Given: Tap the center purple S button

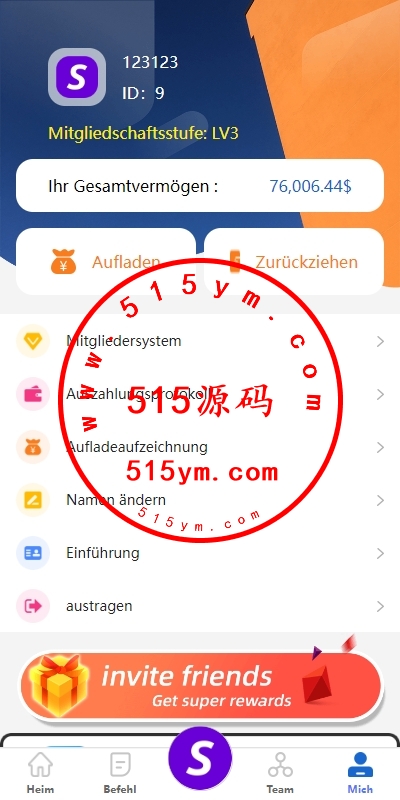Looking at the screenshot, I should click(200, 759).
